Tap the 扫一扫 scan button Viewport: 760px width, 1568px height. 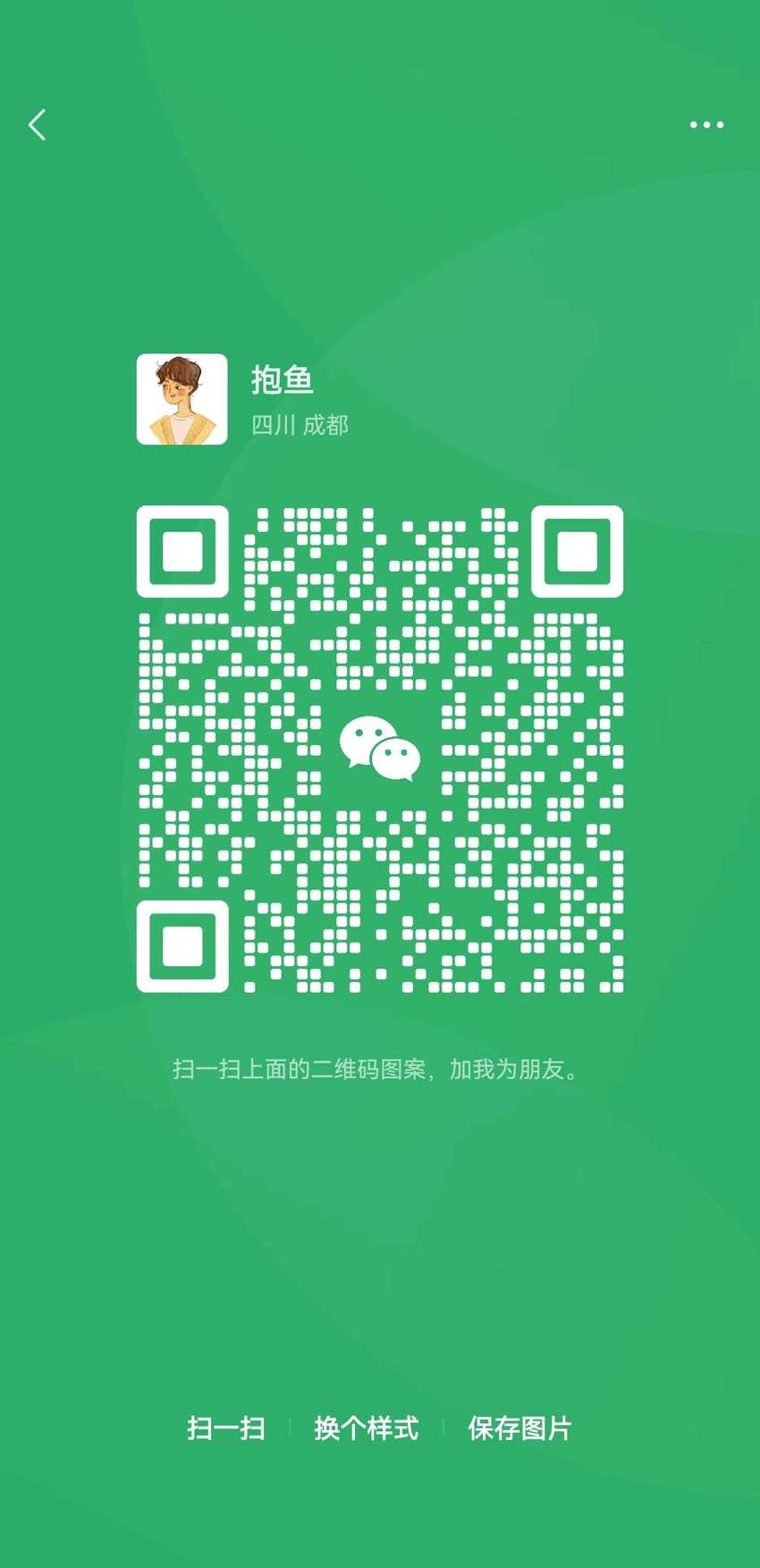pos(226,1428)
